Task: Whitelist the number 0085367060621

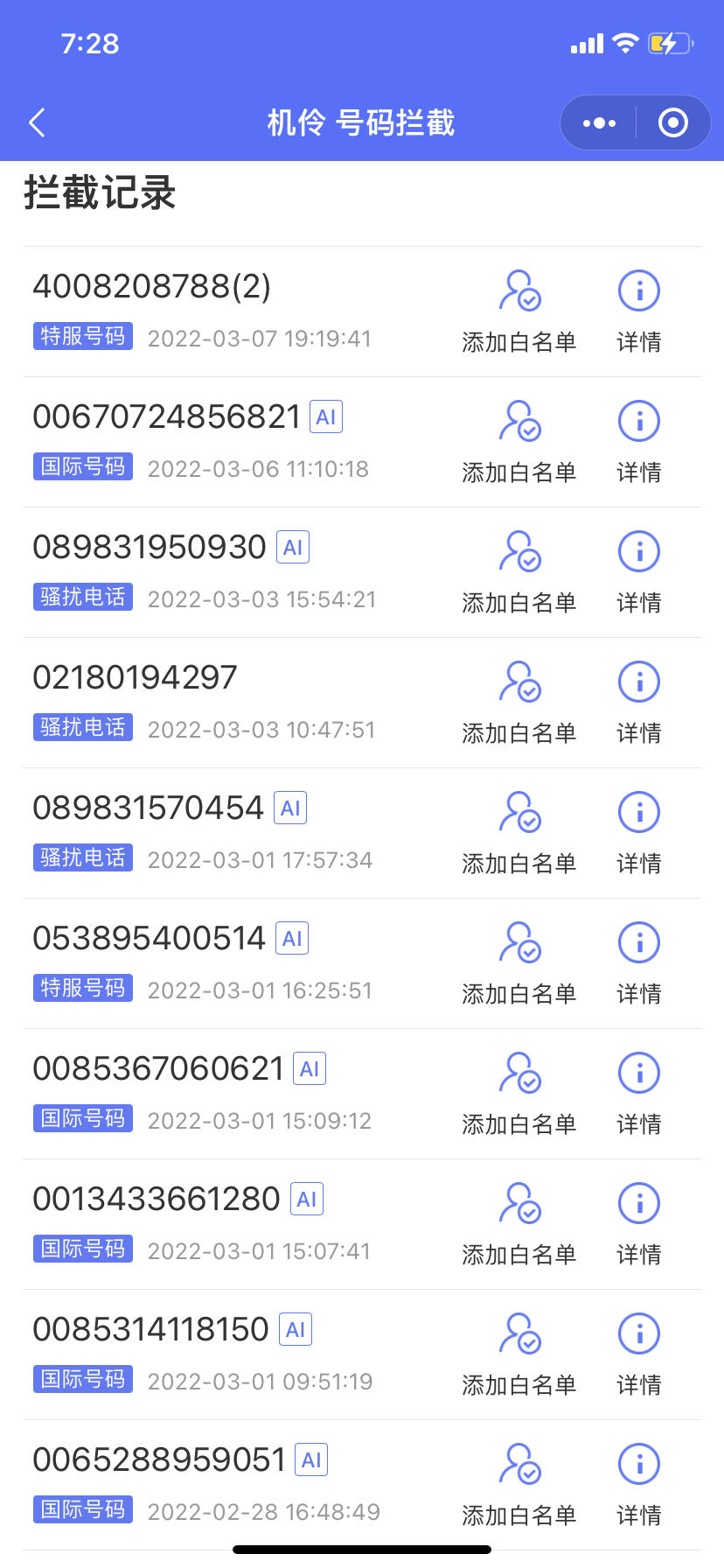Action: (x=519, y=1095)
